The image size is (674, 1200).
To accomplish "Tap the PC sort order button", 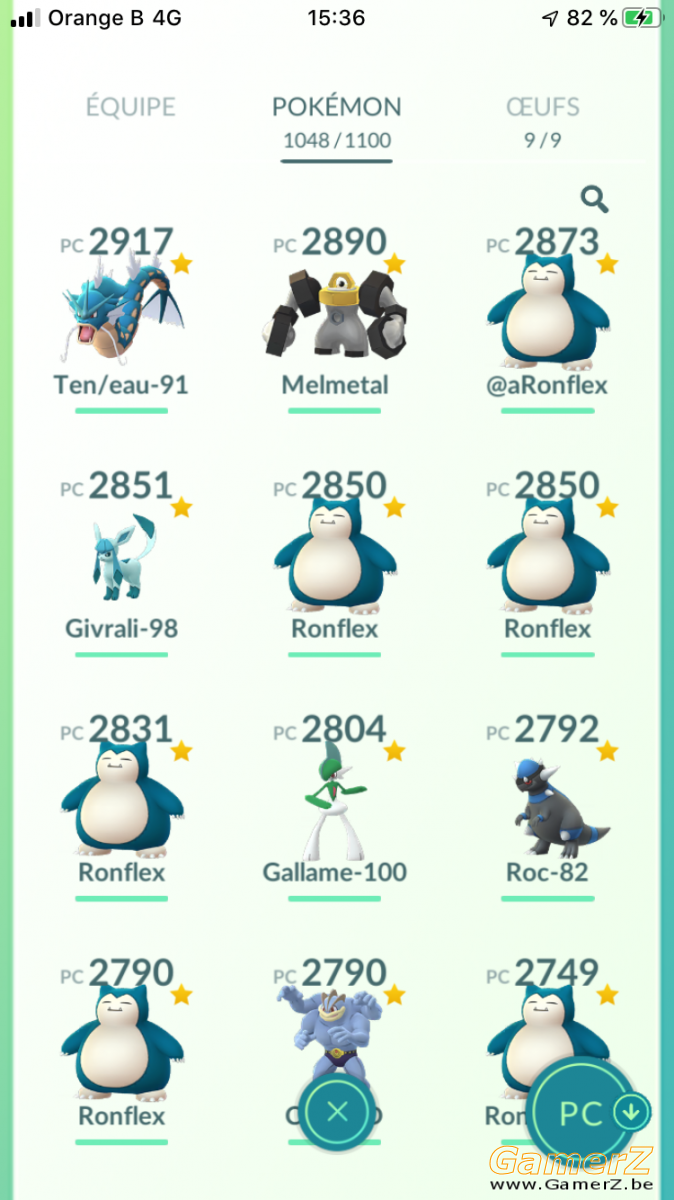I will coord(591,1113).
